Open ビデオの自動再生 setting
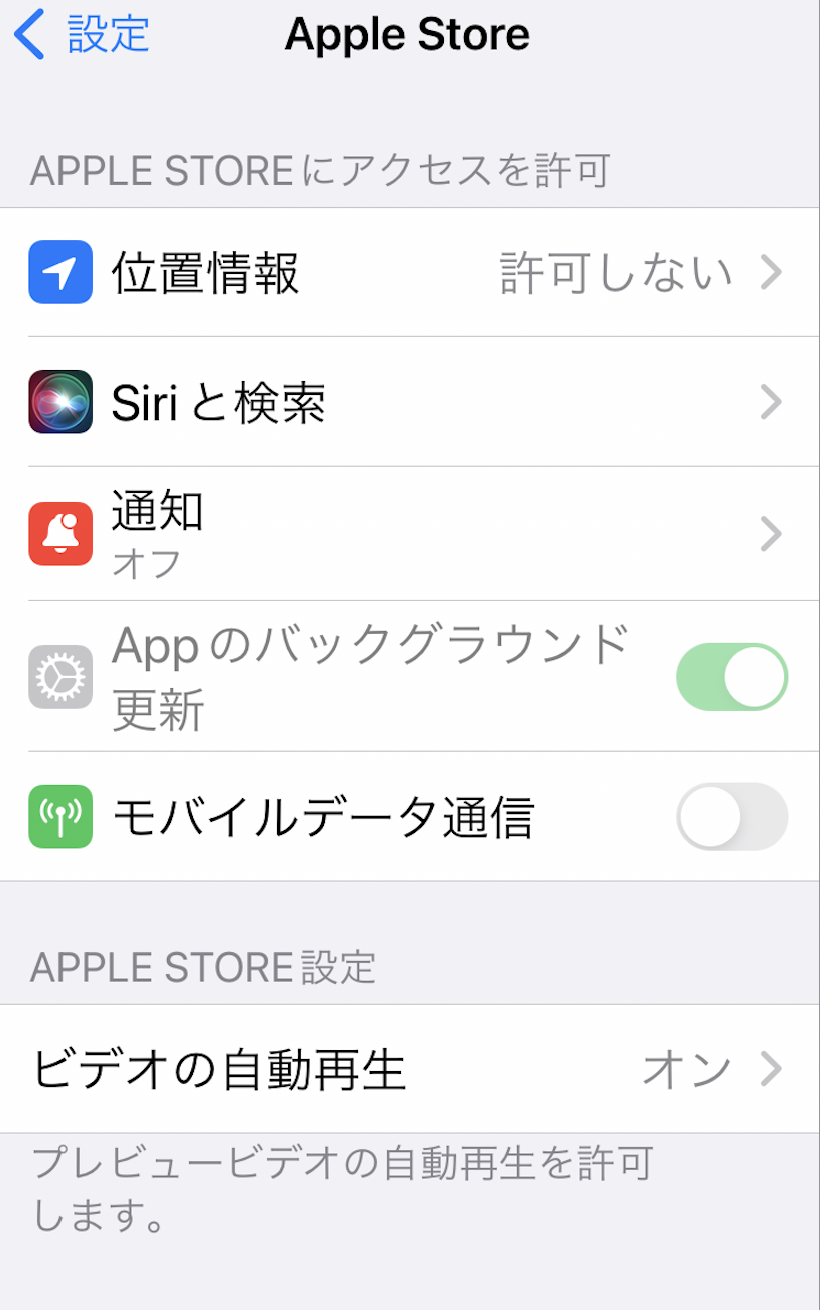This screenshot has width=820, height=1310. point(409,1069)
